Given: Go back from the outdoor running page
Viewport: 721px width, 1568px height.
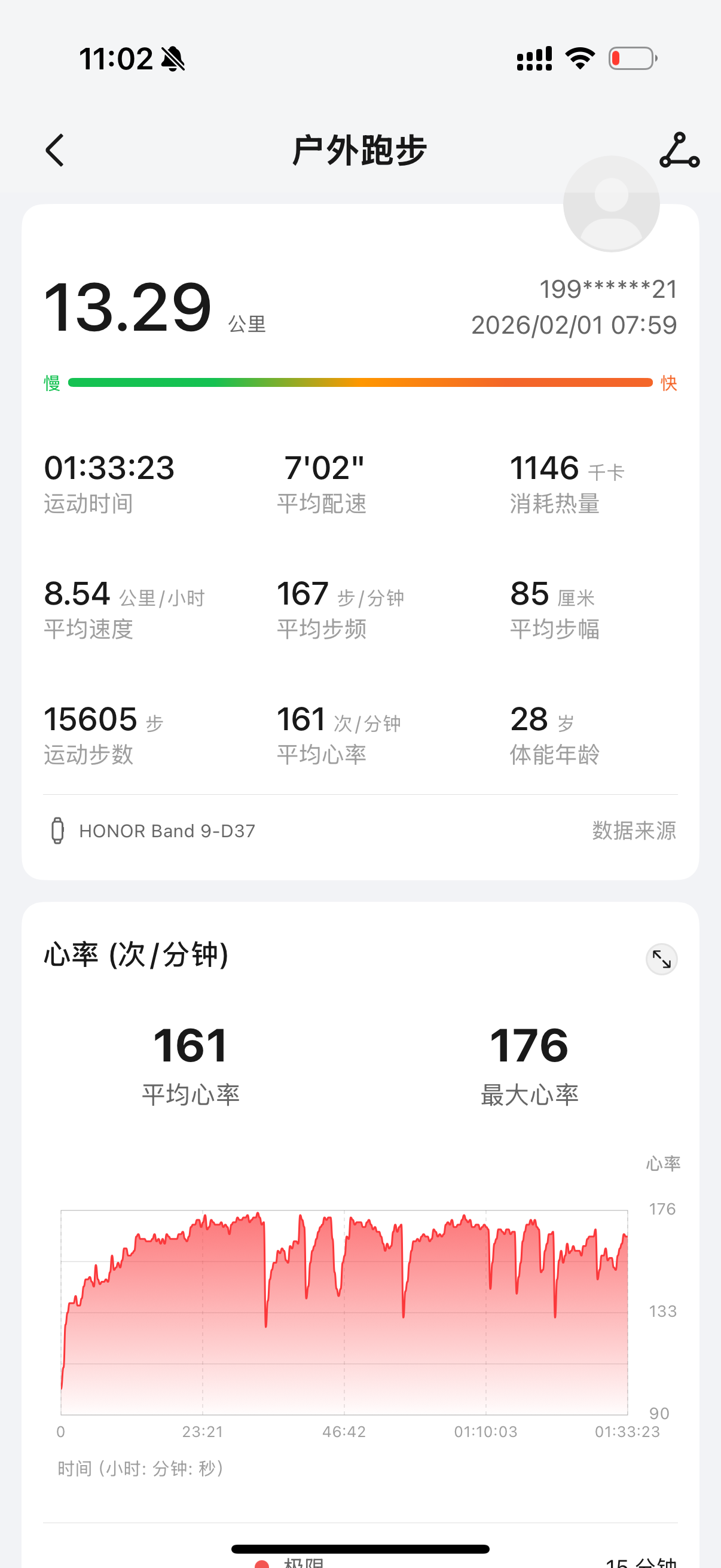Looking at the screenshot, I should click(x=55, y=150).
